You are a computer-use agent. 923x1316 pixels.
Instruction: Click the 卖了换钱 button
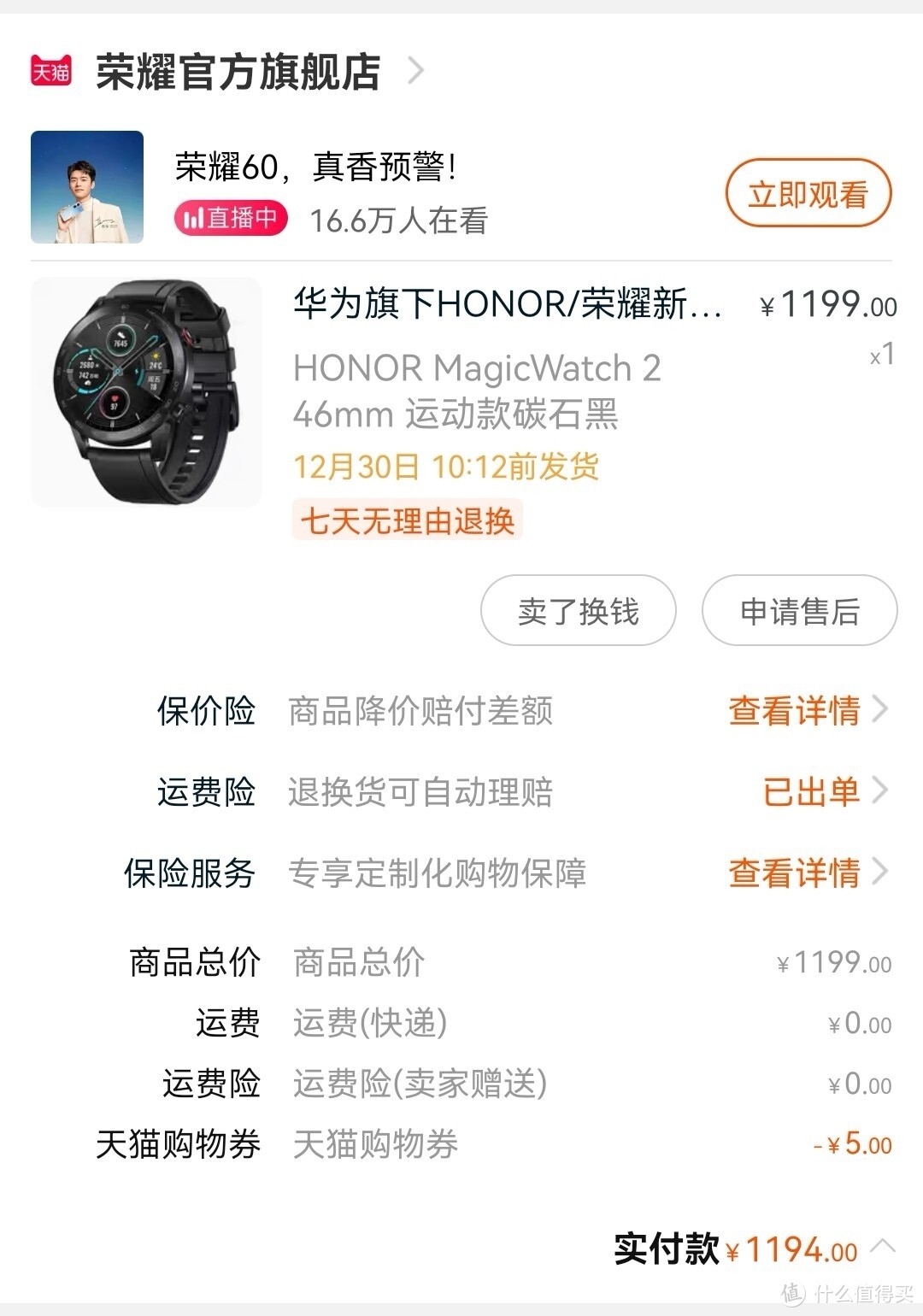578,611
